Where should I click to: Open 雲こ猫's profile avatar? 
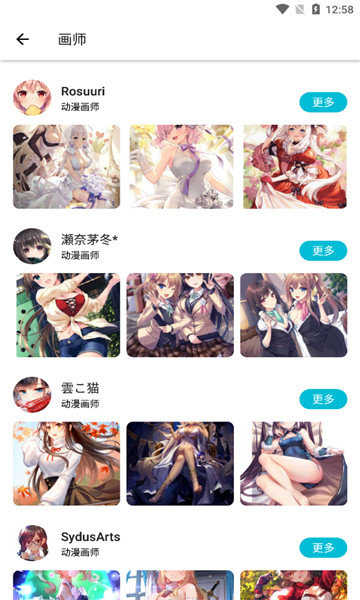[x=32, y=395]
